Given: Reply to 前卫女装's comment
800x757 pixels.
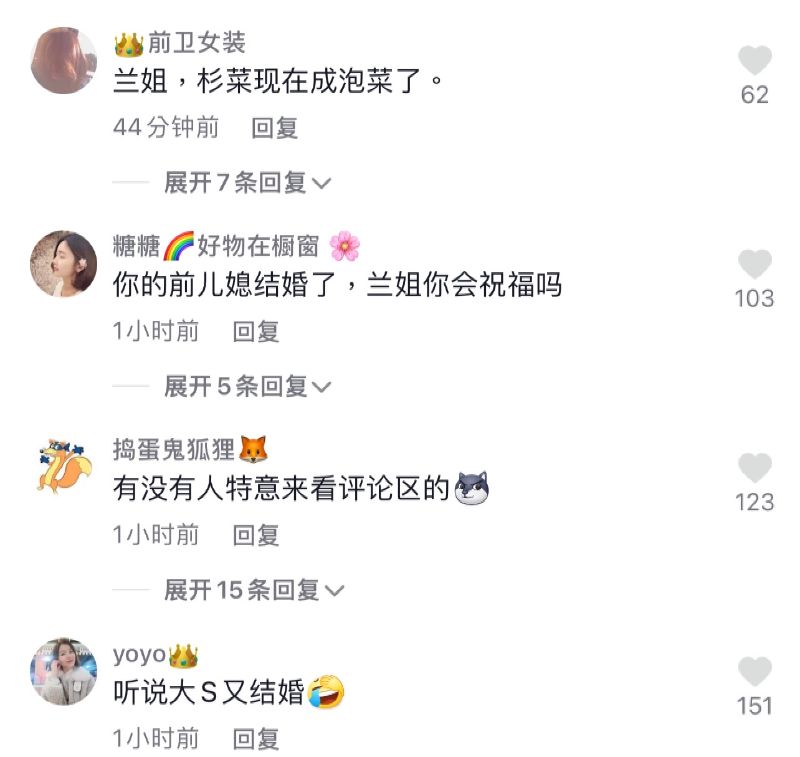Looking at the screenshot, I should (x=274, y=128).
